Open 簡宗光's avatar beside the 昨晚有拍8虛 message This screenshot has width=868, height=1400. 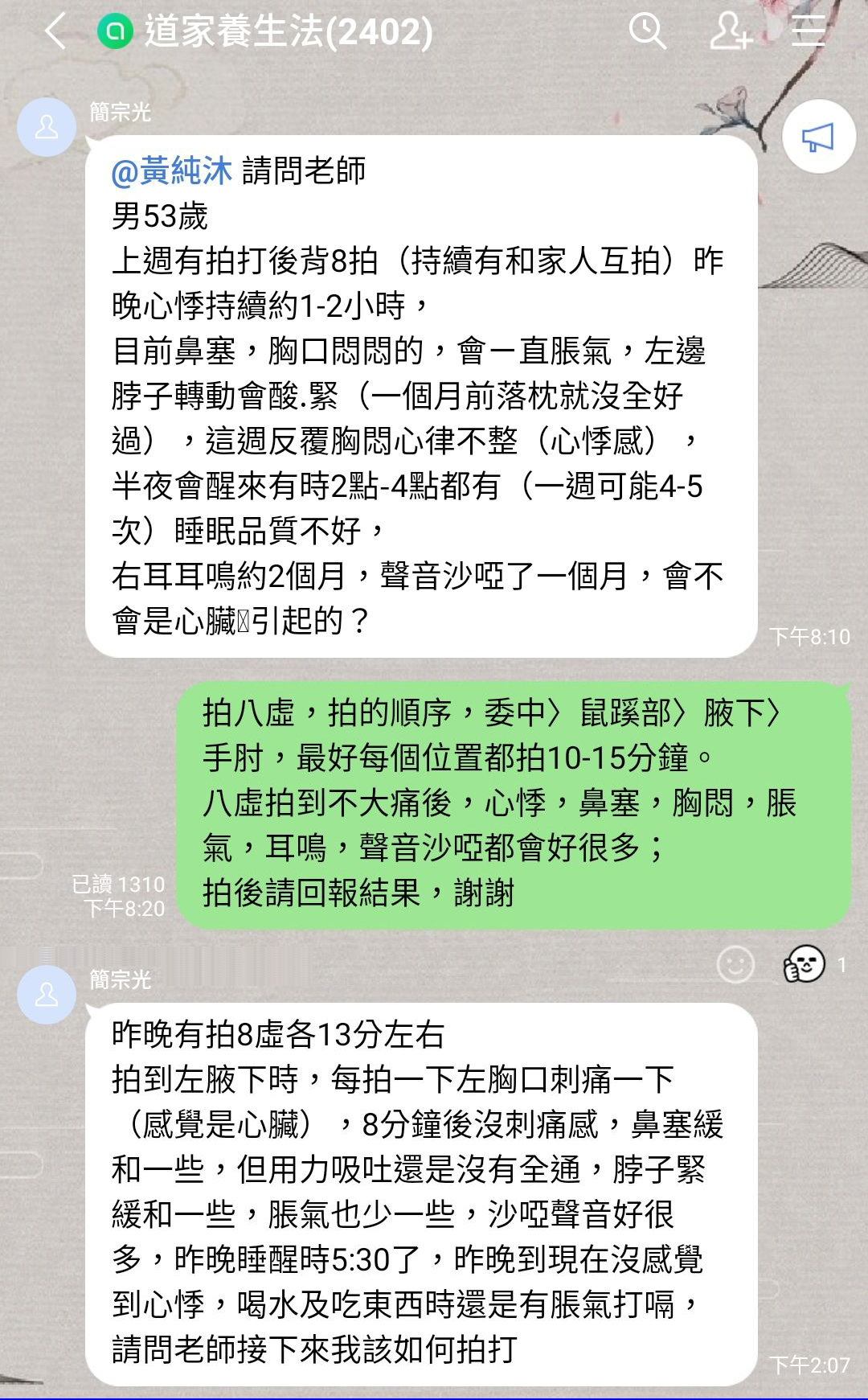point(47,995)
